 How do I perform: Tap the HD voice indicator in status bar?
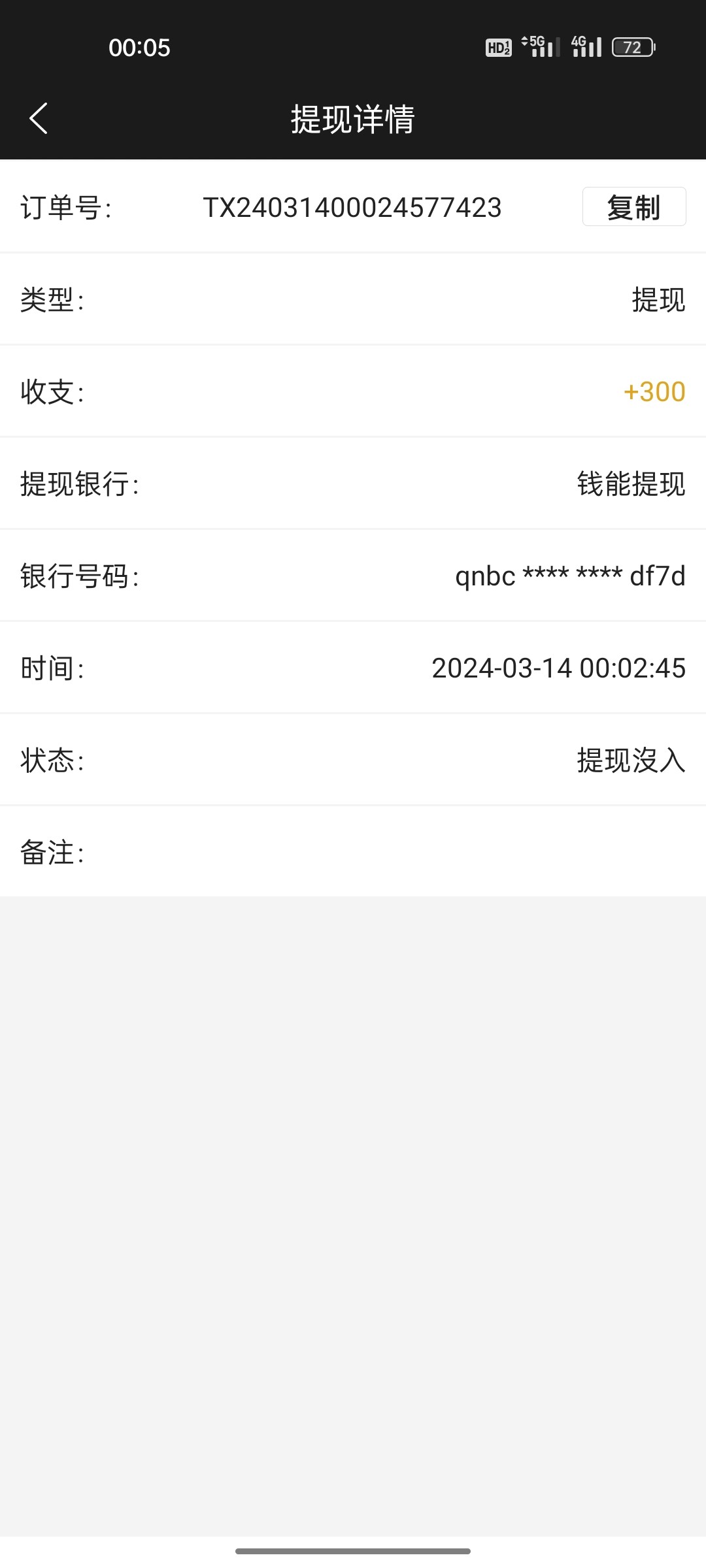pyautogui.click(x=497, y=47)
